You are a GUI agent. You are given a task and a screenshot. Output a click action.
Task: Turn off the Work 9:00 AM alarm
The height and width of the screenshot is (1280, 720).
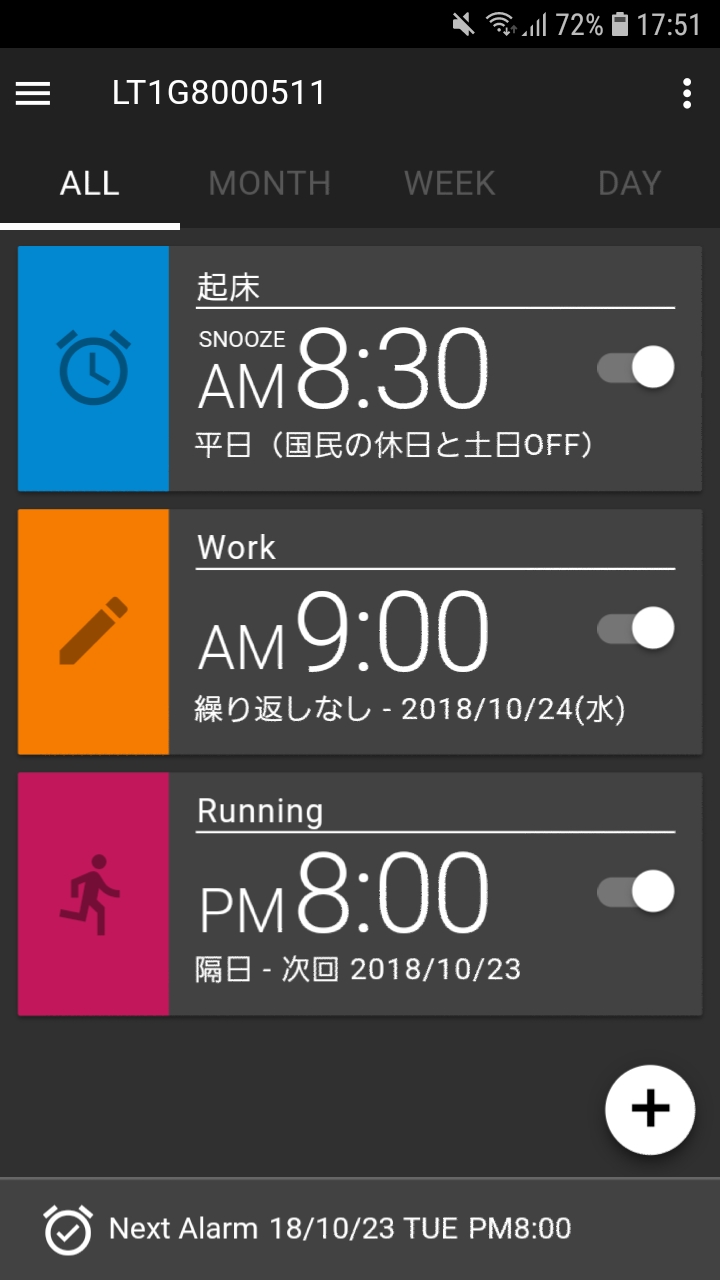click(x=636, y=629)
